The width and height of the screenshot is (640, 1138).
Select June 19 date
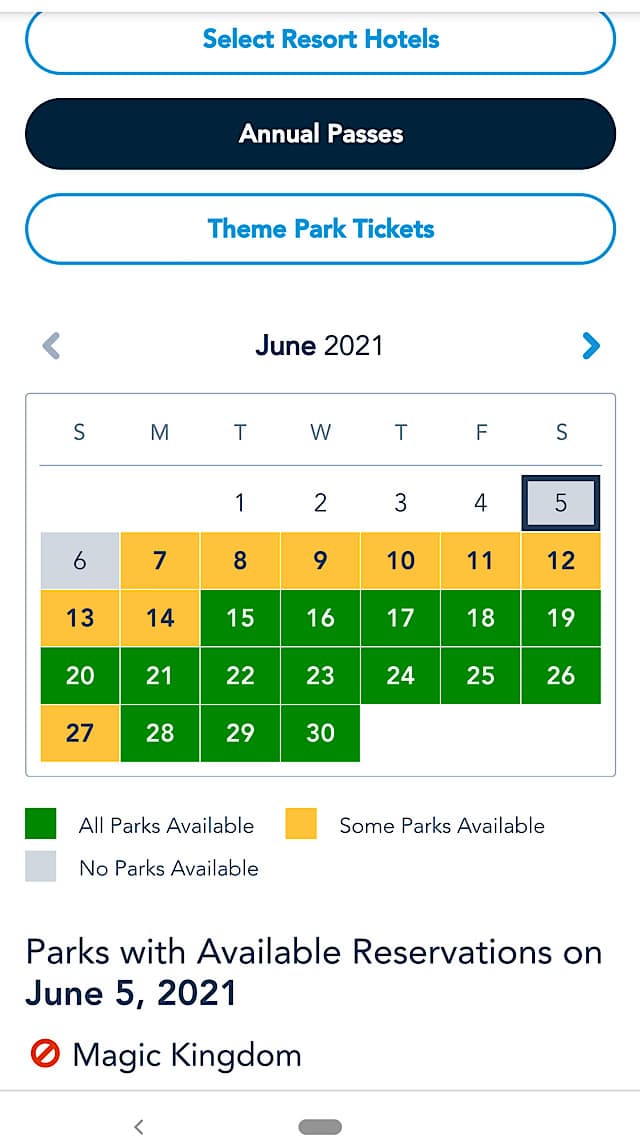pyautogui.click(x=561, y=618)
